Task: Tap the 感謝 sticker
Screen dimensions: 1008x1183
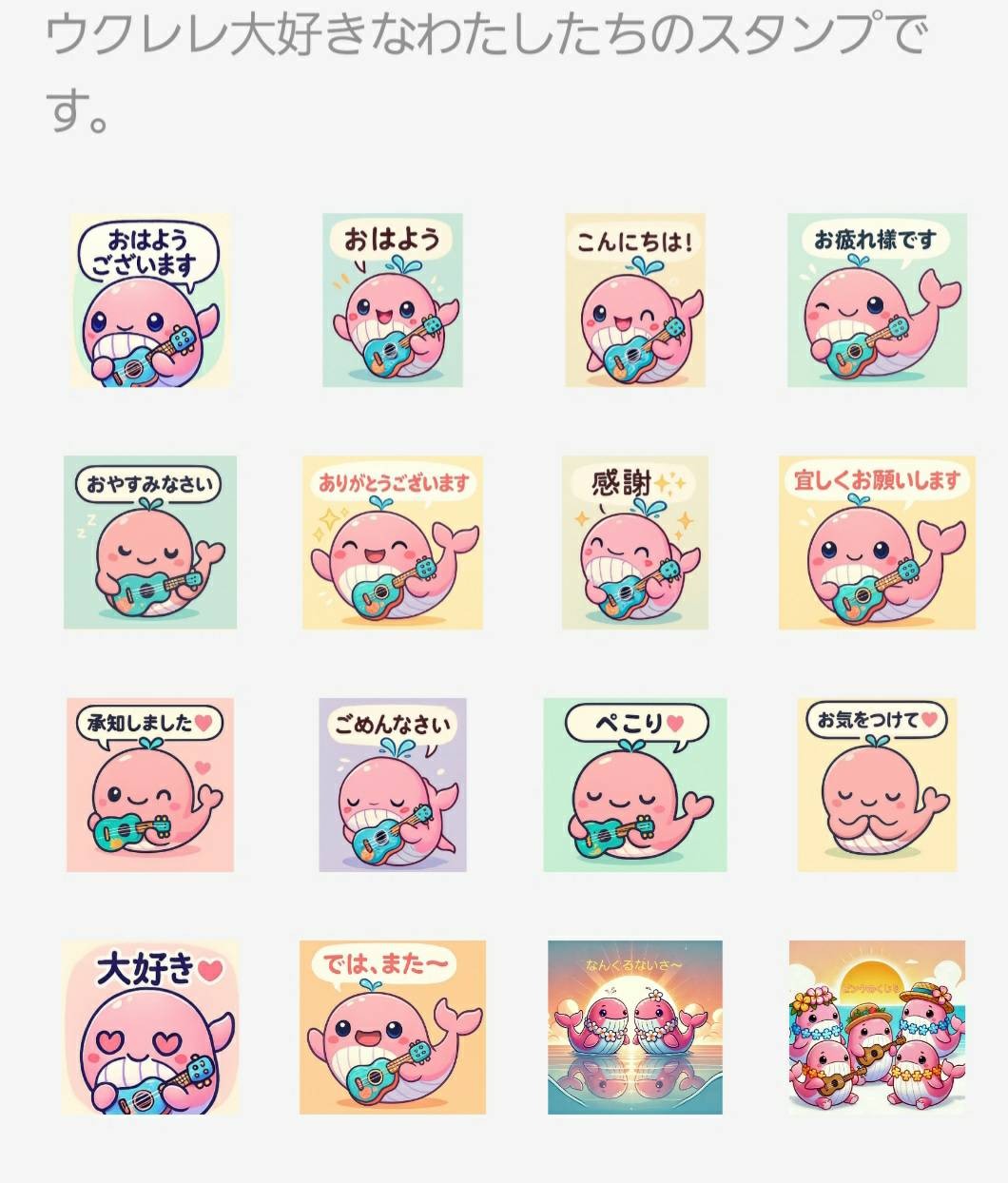Action: tap(635, 542)
